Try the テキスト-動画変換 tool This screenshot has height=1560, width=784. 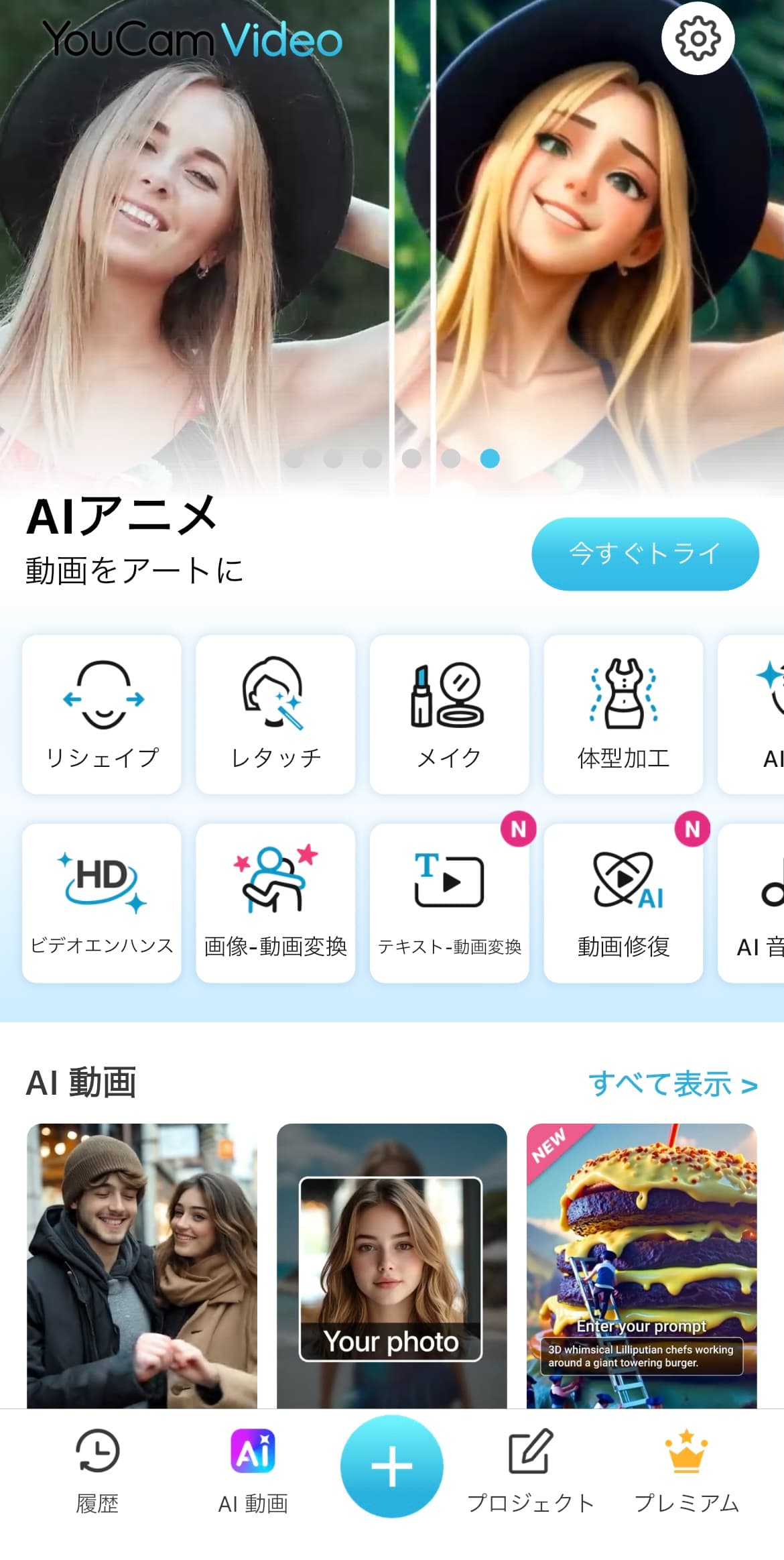(x=449, y=903)
